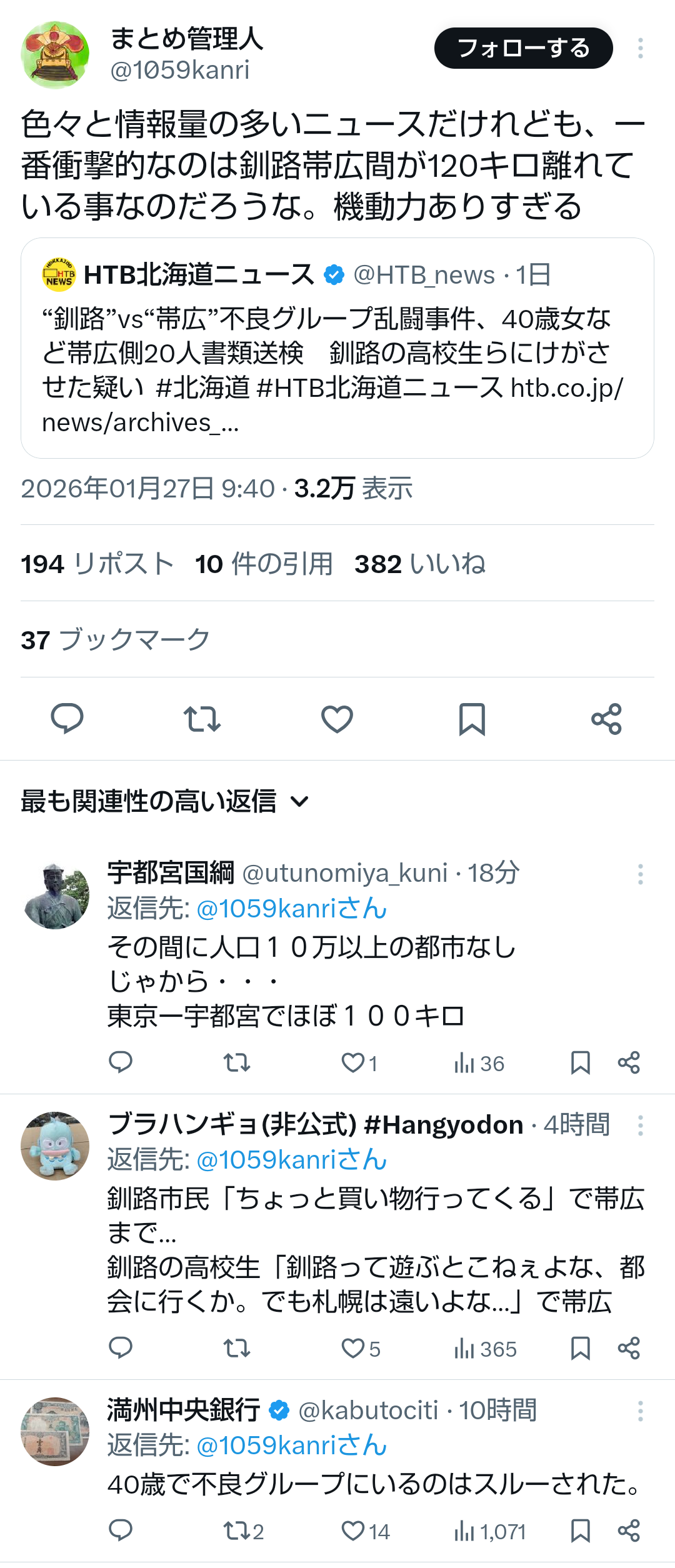View the 194 リポスト list
The height and width of the screenshot is (1568, 675).
click(97, 564)
